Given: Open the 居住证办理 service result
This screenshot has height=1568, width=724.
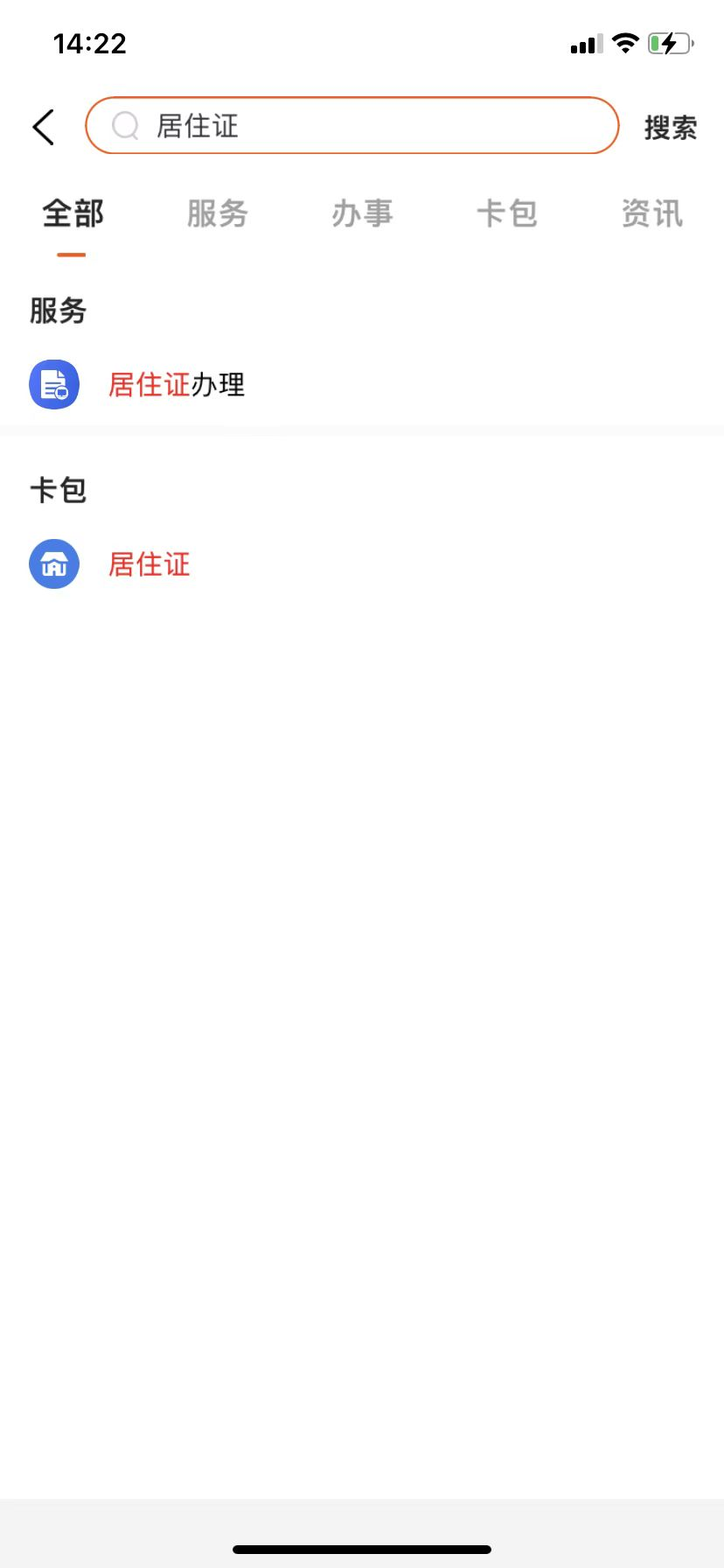Looking at the screenshot, I should tap(175, 385).
